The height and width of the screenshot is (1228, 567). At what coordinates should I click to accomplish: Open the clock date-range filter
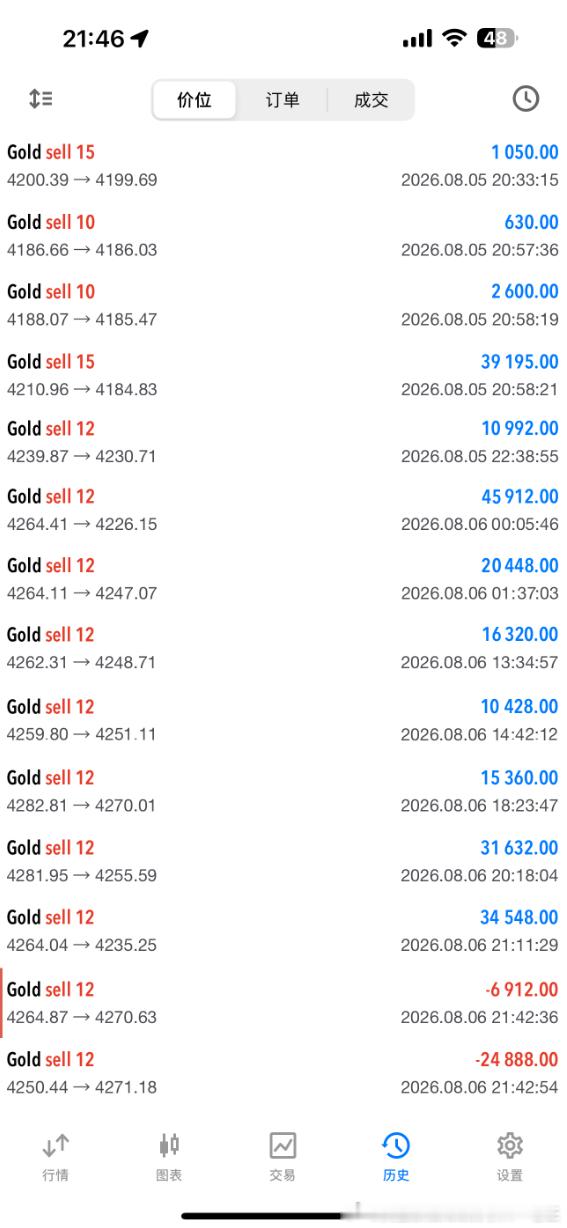525,99
